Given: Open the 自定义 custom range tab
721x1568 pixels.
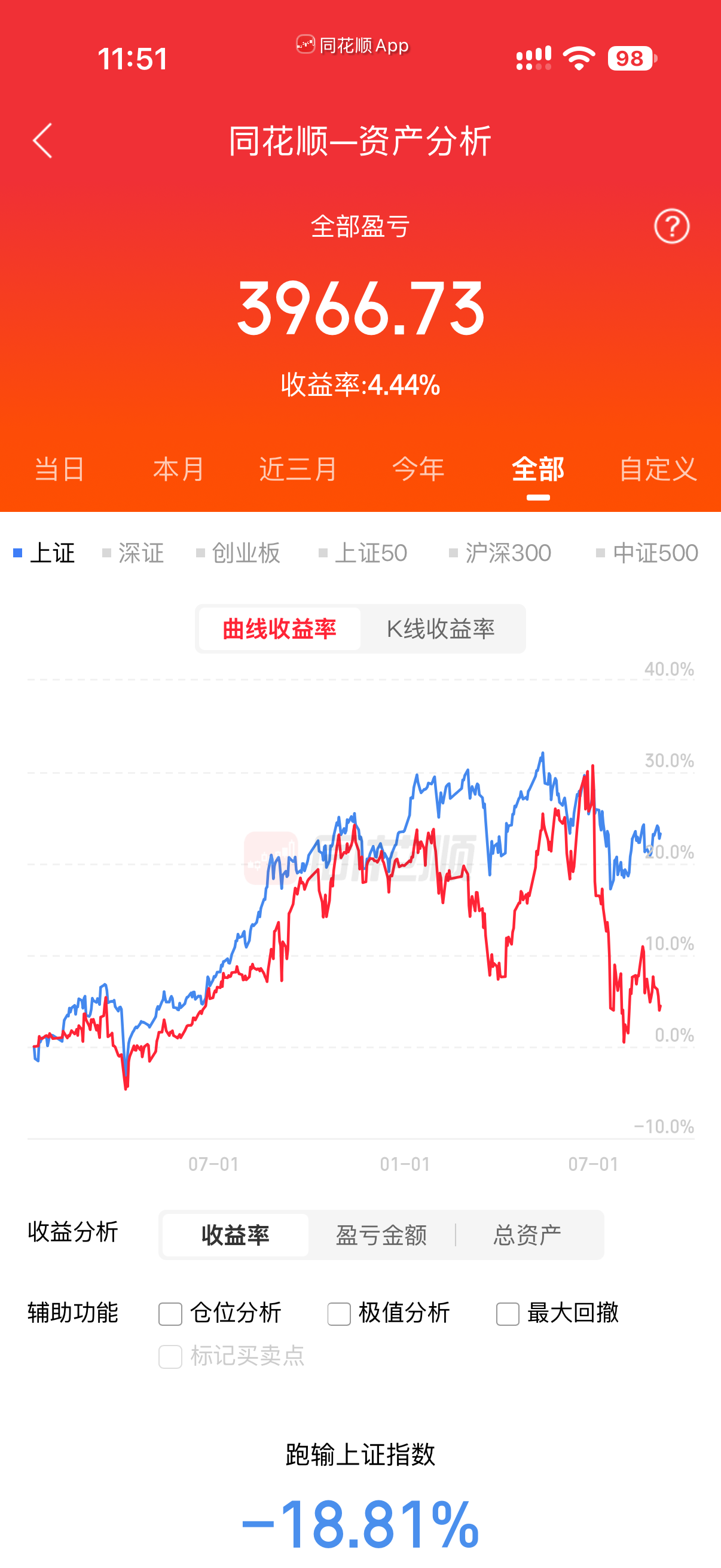Looking at the screenshot, I should click(x=658, y=469).
